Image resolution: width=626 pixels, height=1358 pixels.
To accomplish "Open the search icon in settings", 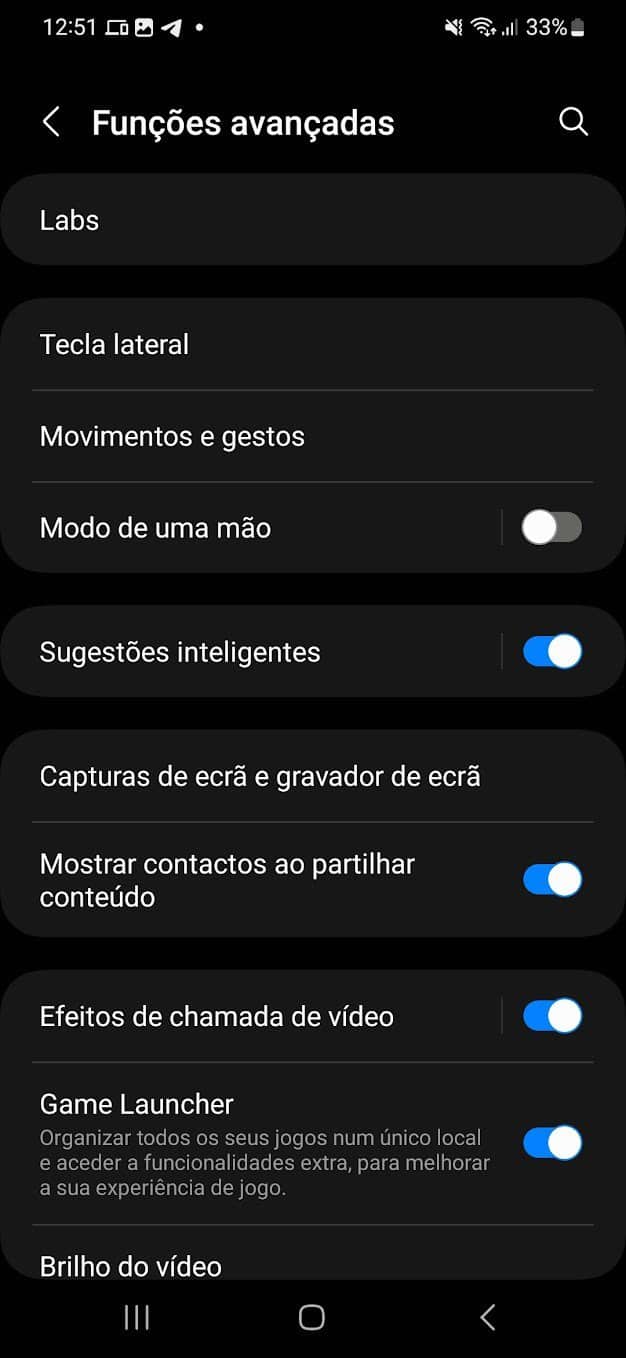I will 573,122.
